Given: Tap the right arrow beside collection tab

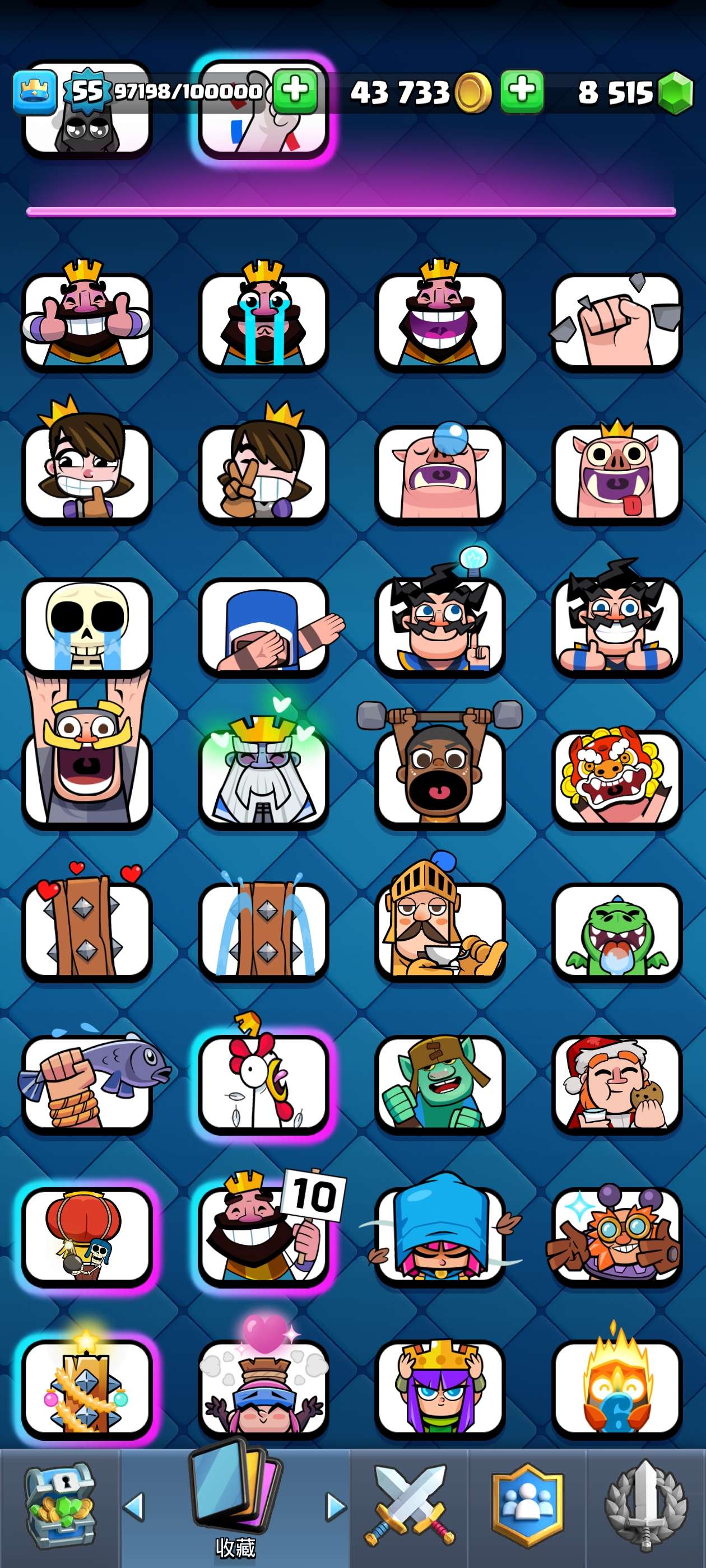Looking at the screenshot, I should (x=335, y=1506).
